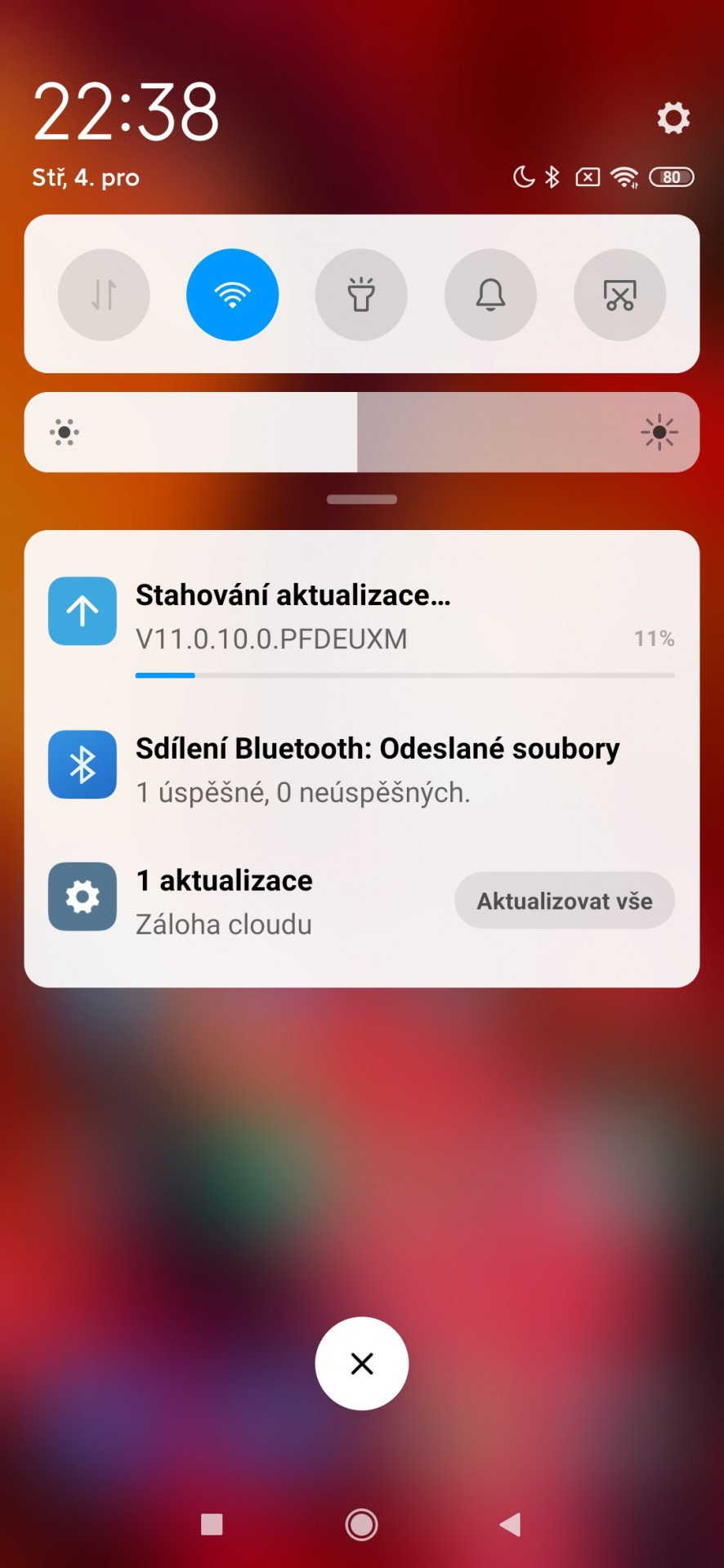724x1568 pixels.
Task: Clear all notifications with the X button
Action: [x=362, y=1363]
